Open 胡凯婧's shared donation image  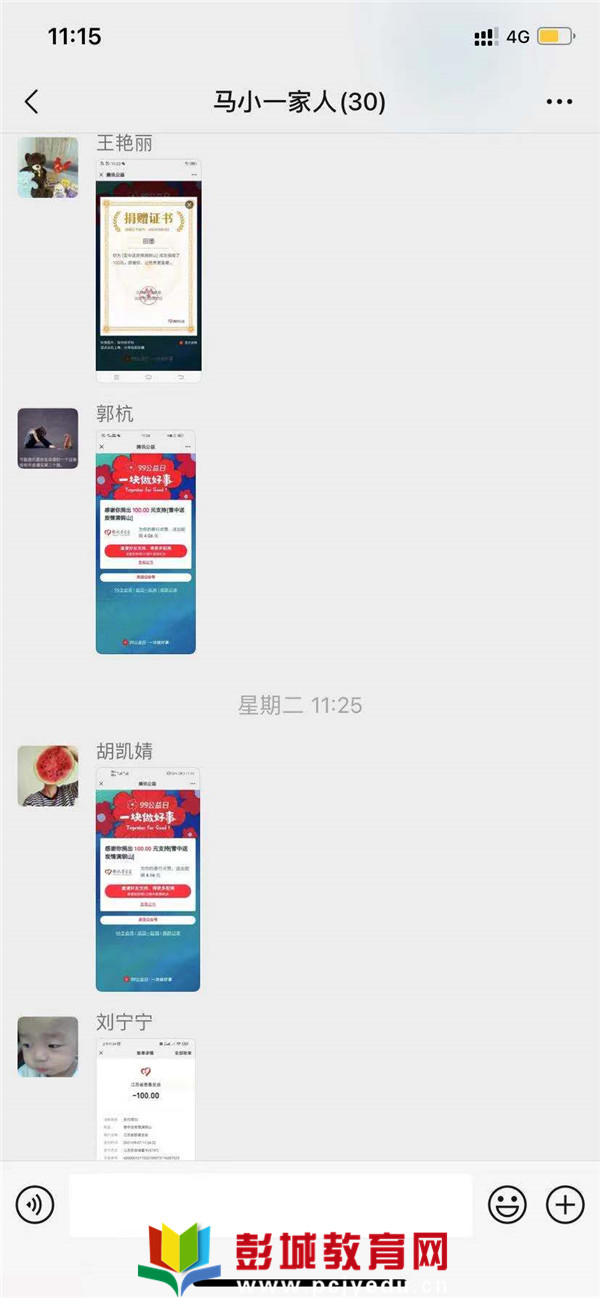click(147, 879)
